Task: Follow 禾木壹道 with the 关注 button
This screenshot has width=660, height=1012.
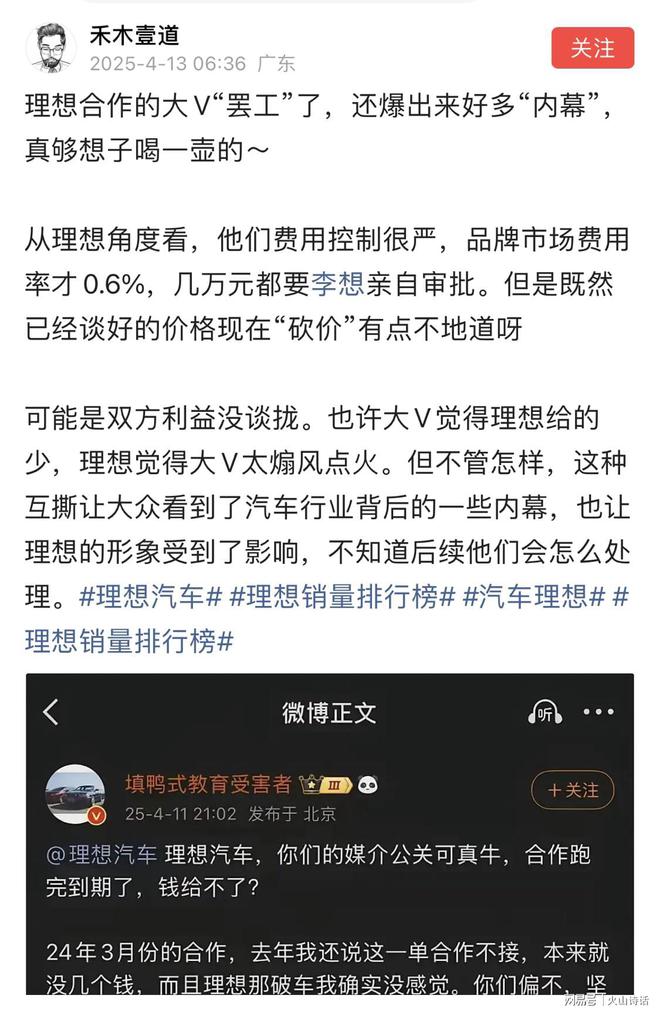Action: [592, 47]
